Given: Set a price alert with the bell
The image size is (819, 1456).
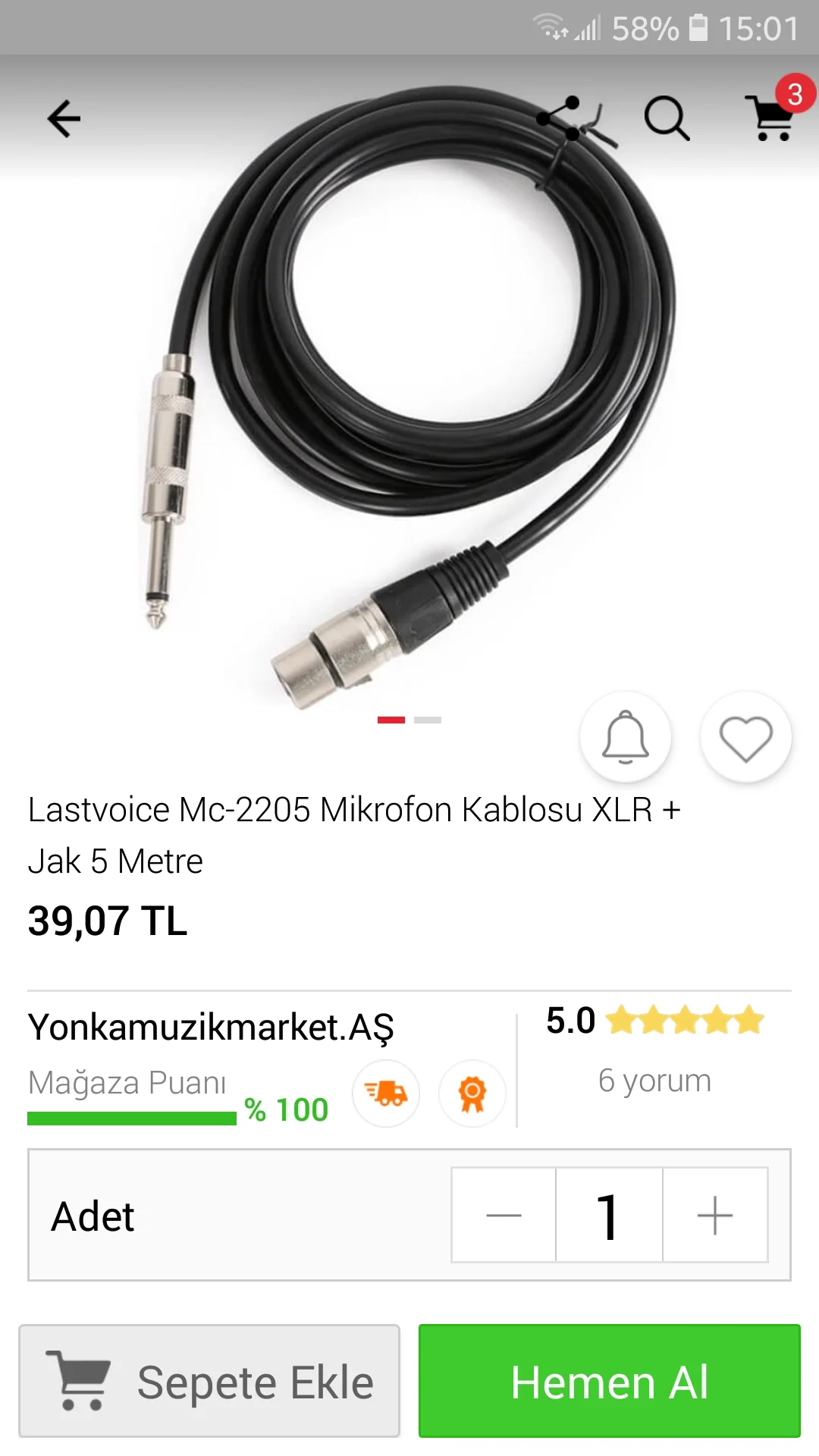Looking at the screenshot, I should tap(626, 737).
